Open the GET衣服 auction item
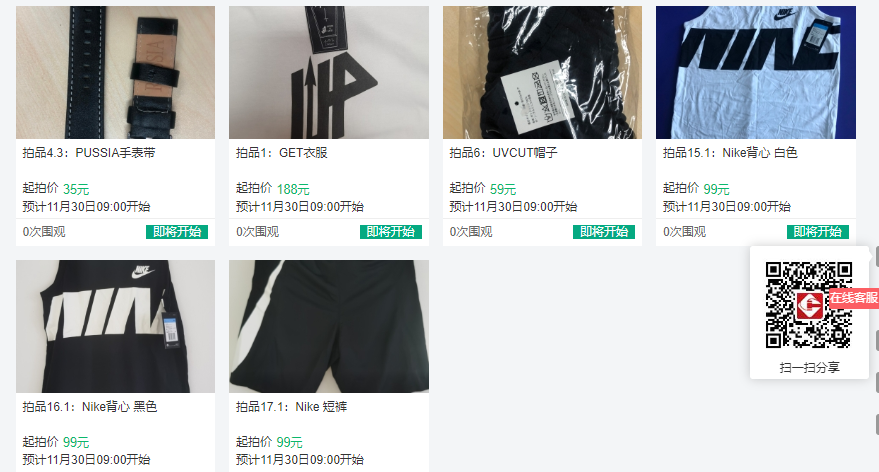 [328, 73]
